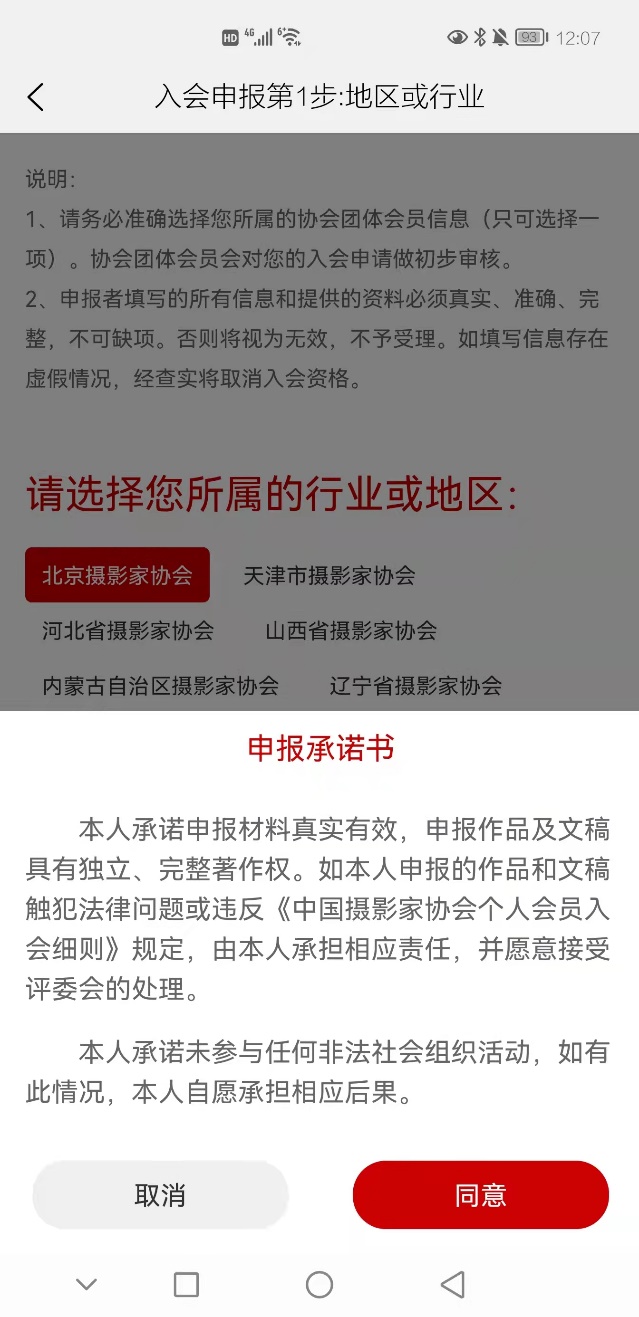Viewport: 639px width, 1317px height.
Task: Select 辽宁省摄影家协会
Action: 415,685
